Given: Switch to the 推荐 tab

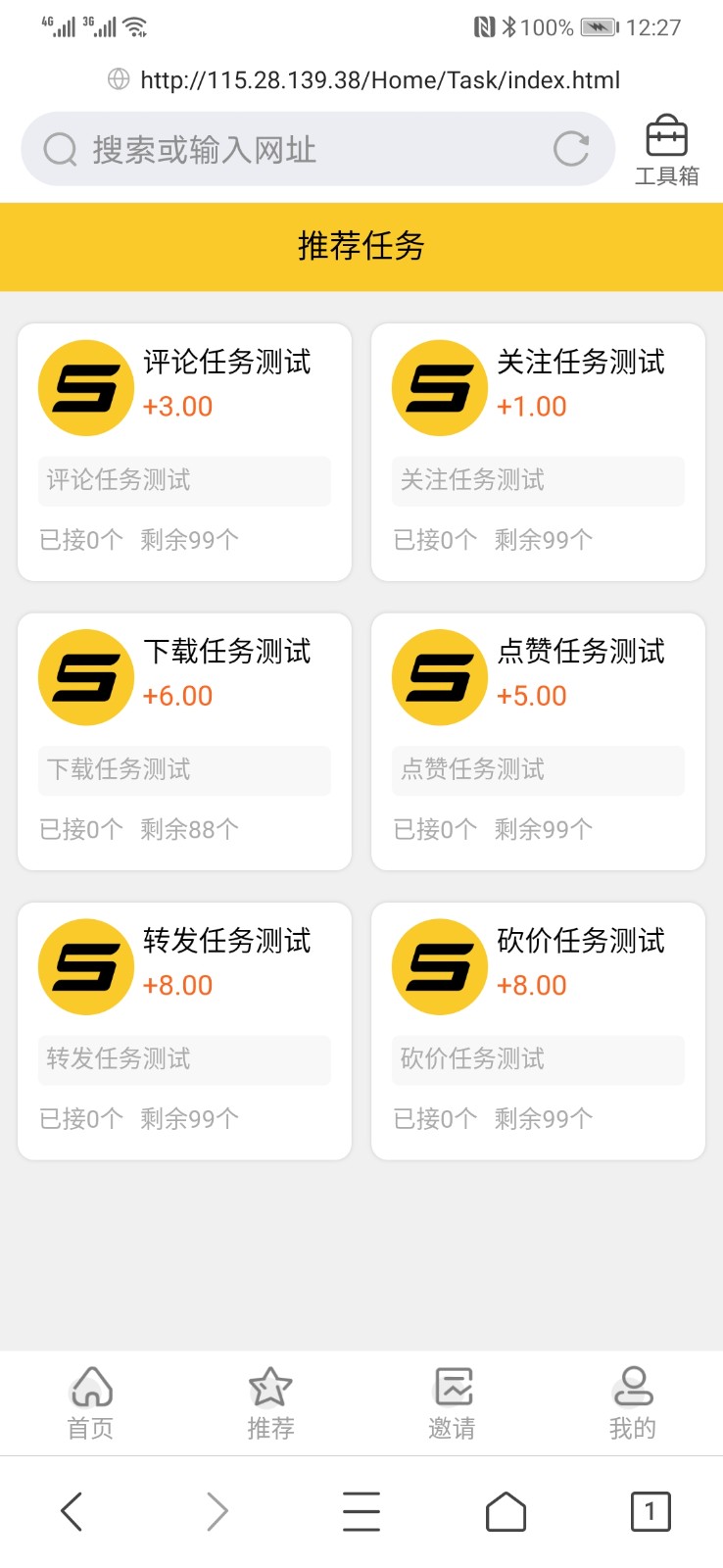Looking at the screenshot, I should [x=271, y=1403].
